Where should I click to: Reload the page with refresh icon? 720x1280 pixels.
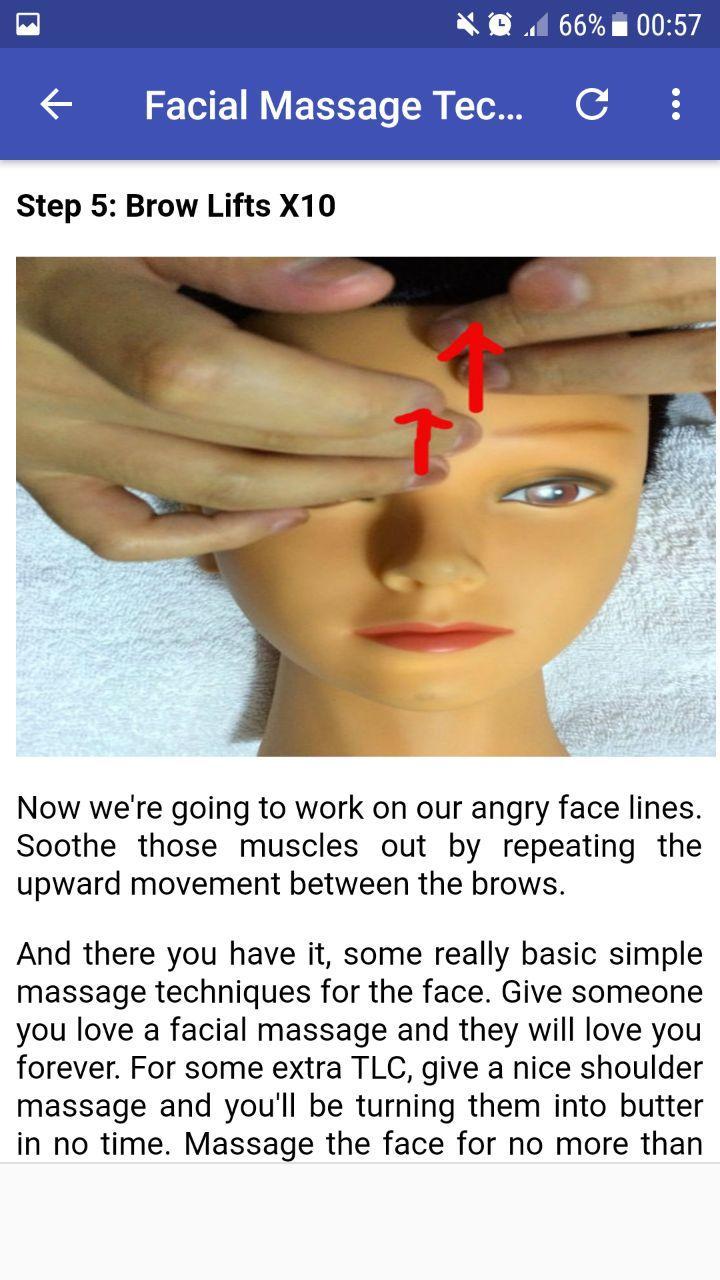pos(592,104)
